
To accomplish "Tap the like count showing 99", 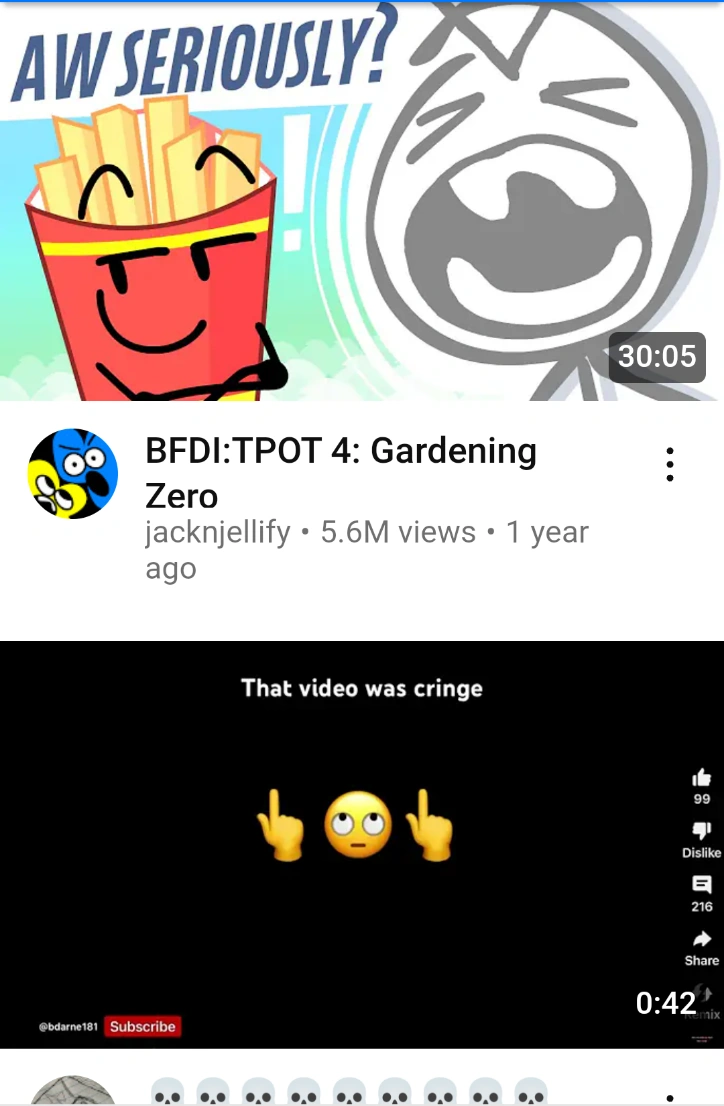I will (x=701, y=800).
